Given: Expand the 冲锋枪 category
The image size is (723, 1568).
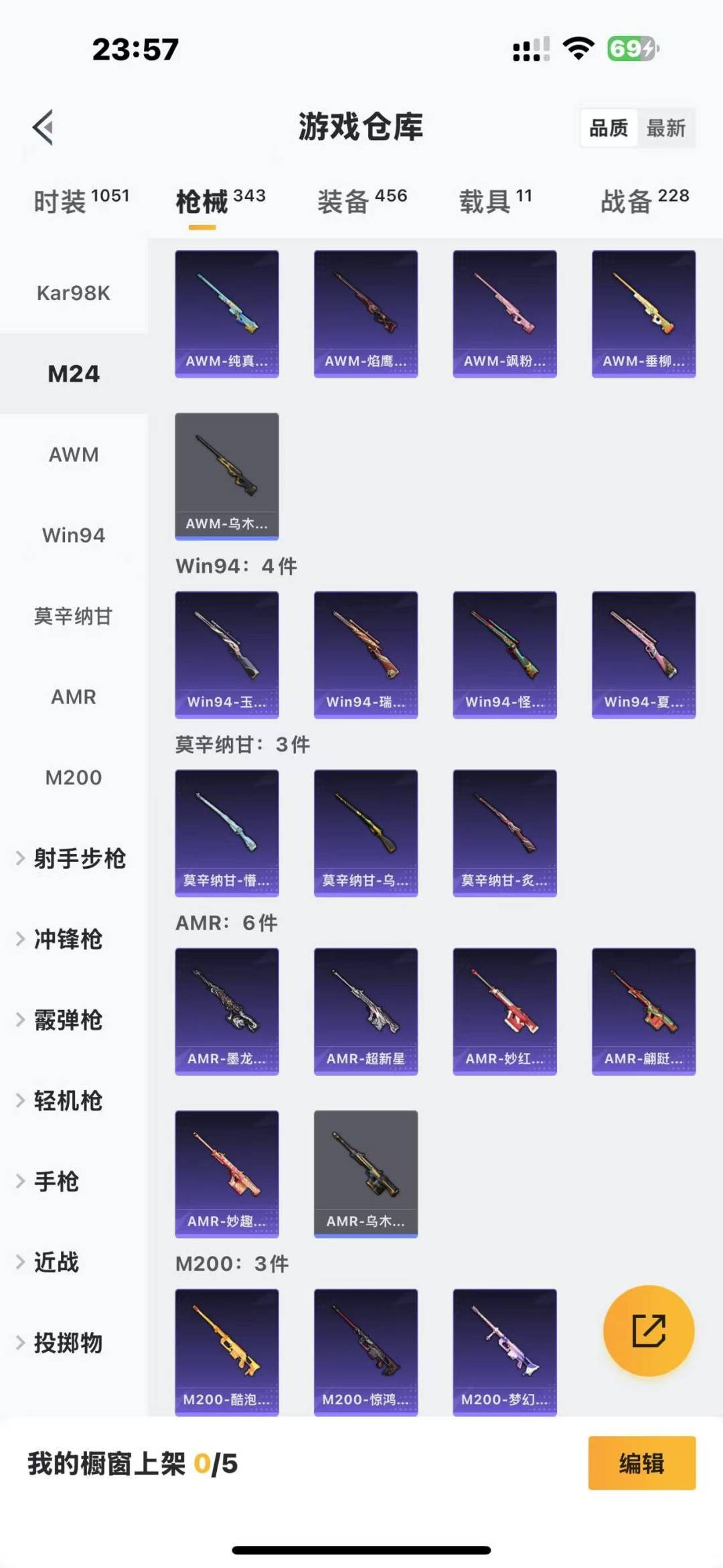Looking at the screenshot, I should click(x=74, y=939).
